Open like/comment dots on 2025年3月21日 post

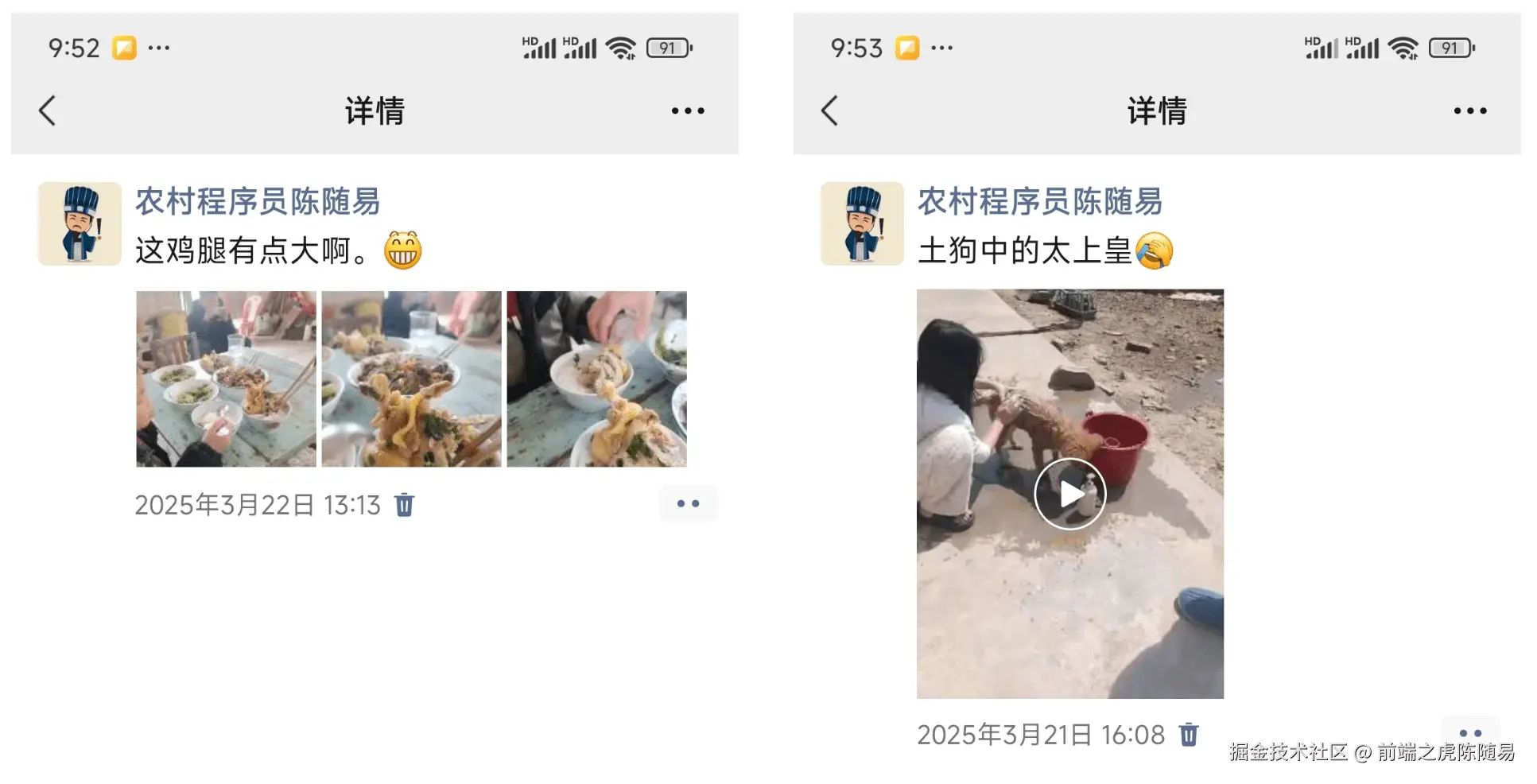(x=1470, y=732)
